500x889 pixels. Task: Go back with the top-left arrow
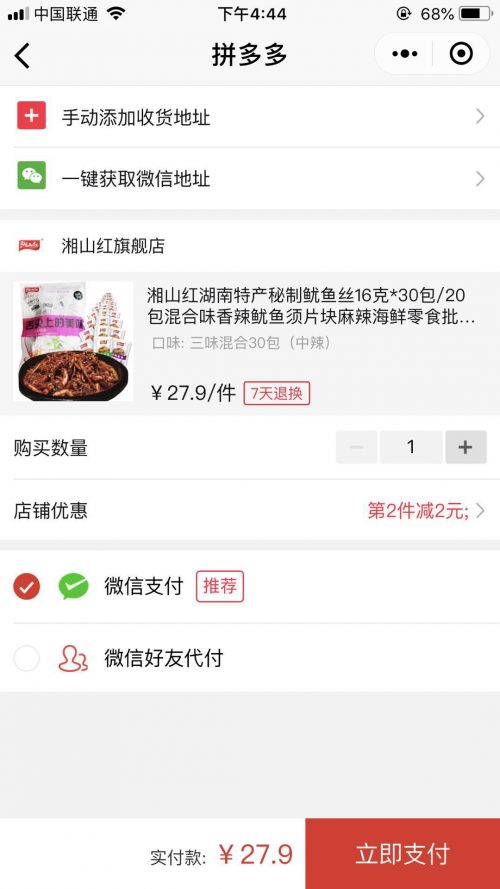[x=22, y=56]
